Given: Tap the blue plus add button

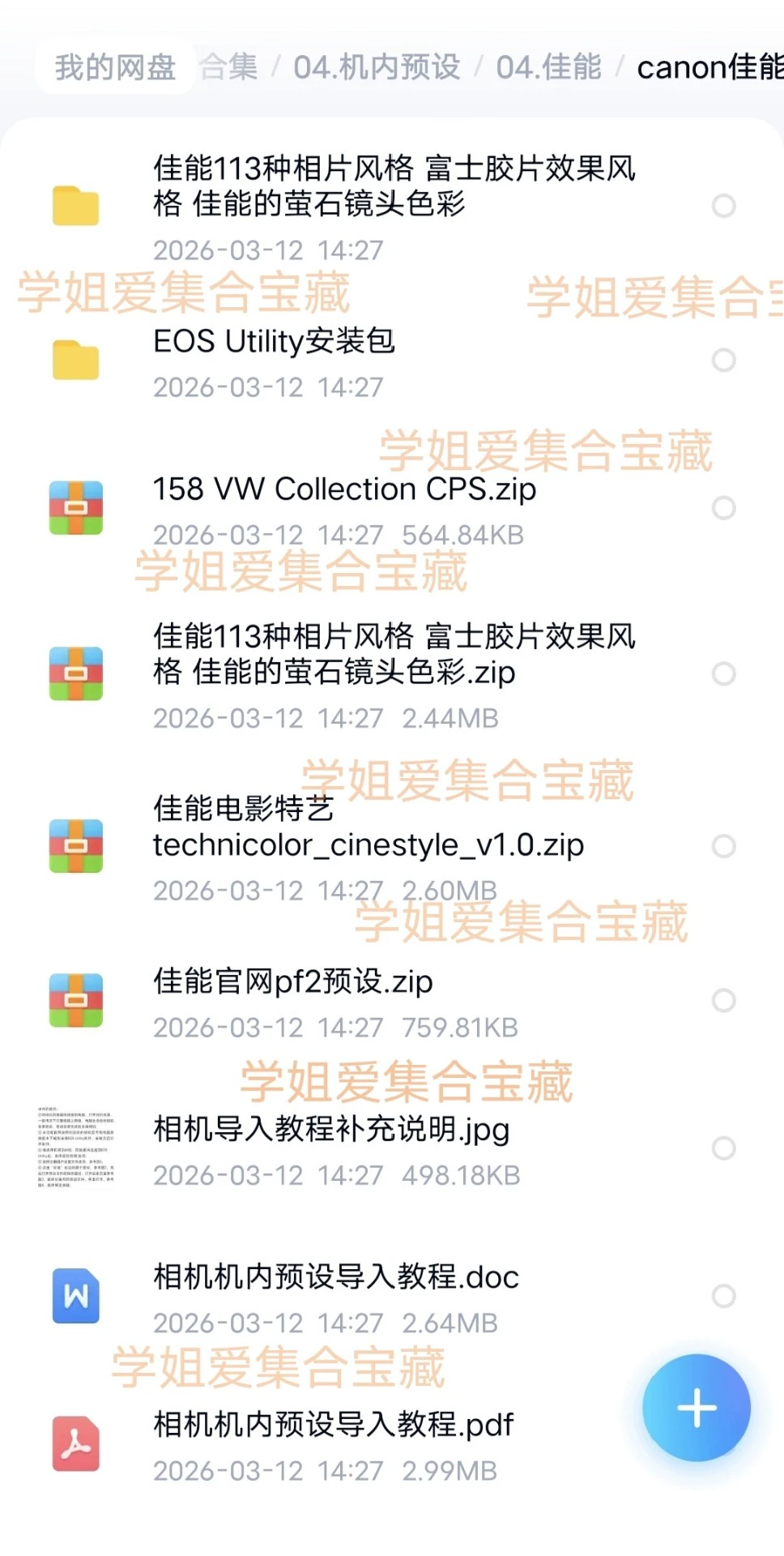Looking at the screenshot, I should 696,1408.
